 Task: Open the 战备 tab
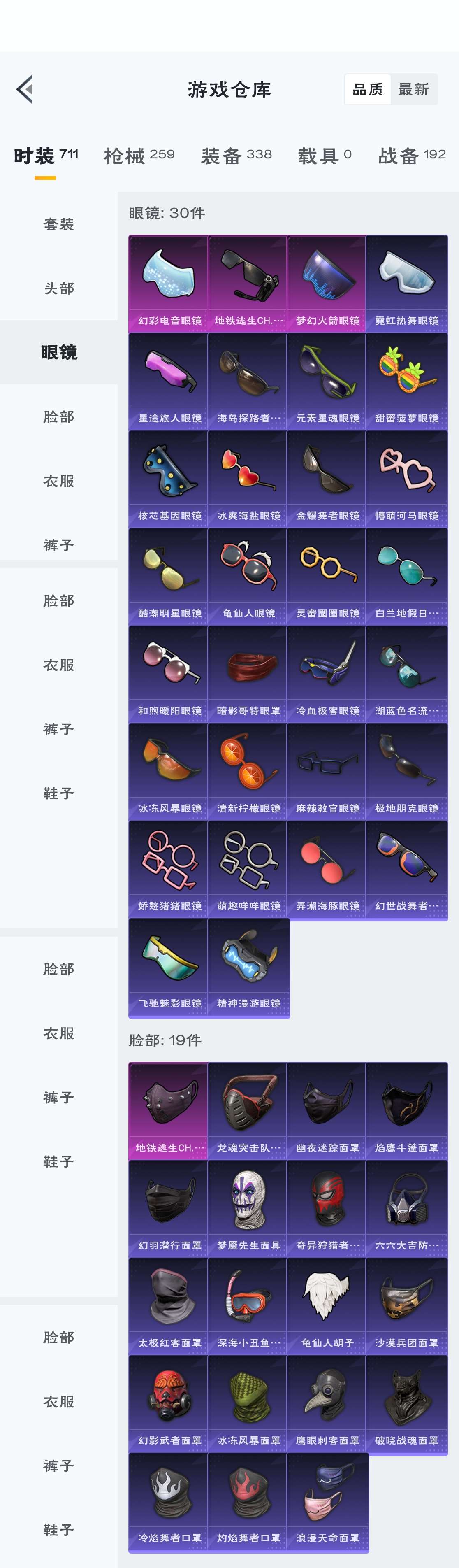click(x=412, y=156)
